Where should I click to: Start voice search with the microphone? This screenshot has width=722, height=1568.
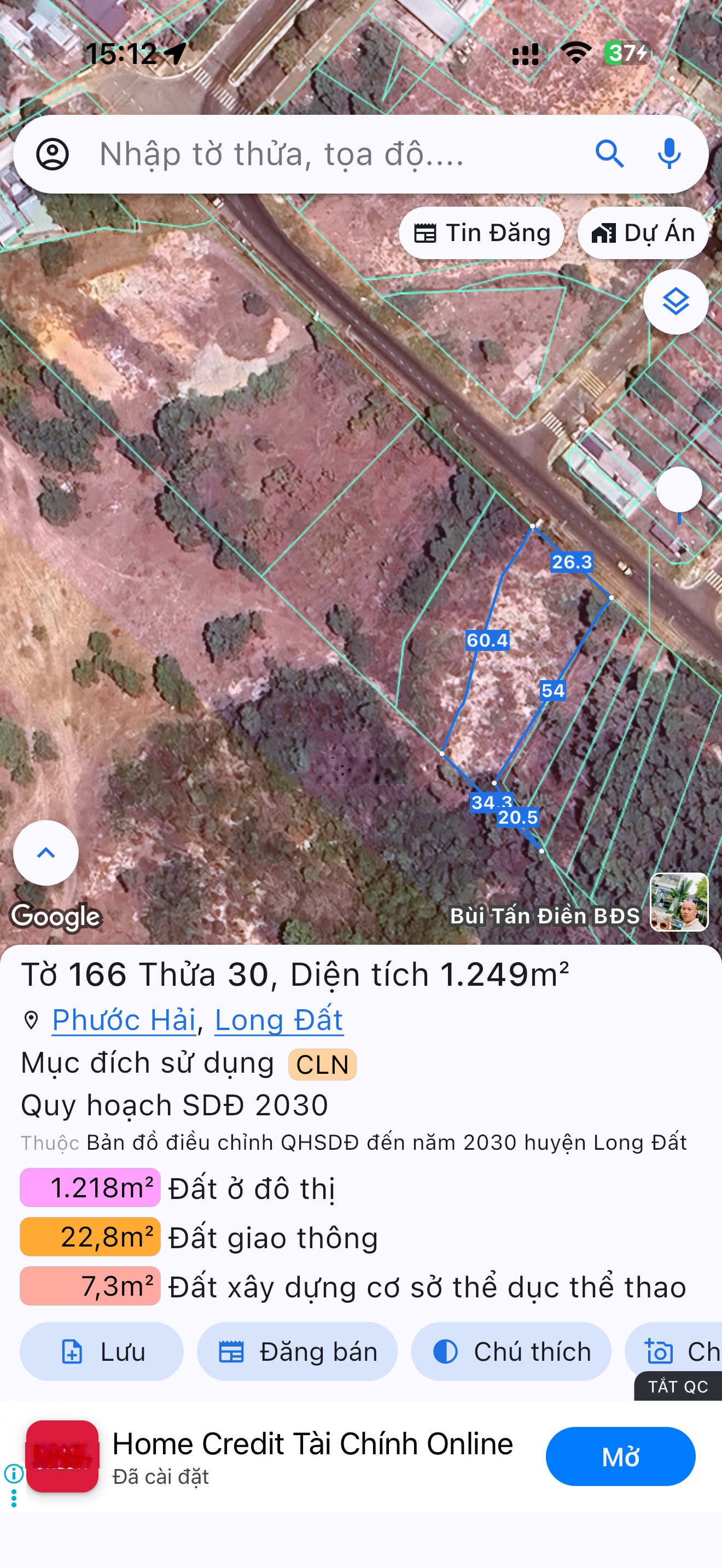coord(669,154)
